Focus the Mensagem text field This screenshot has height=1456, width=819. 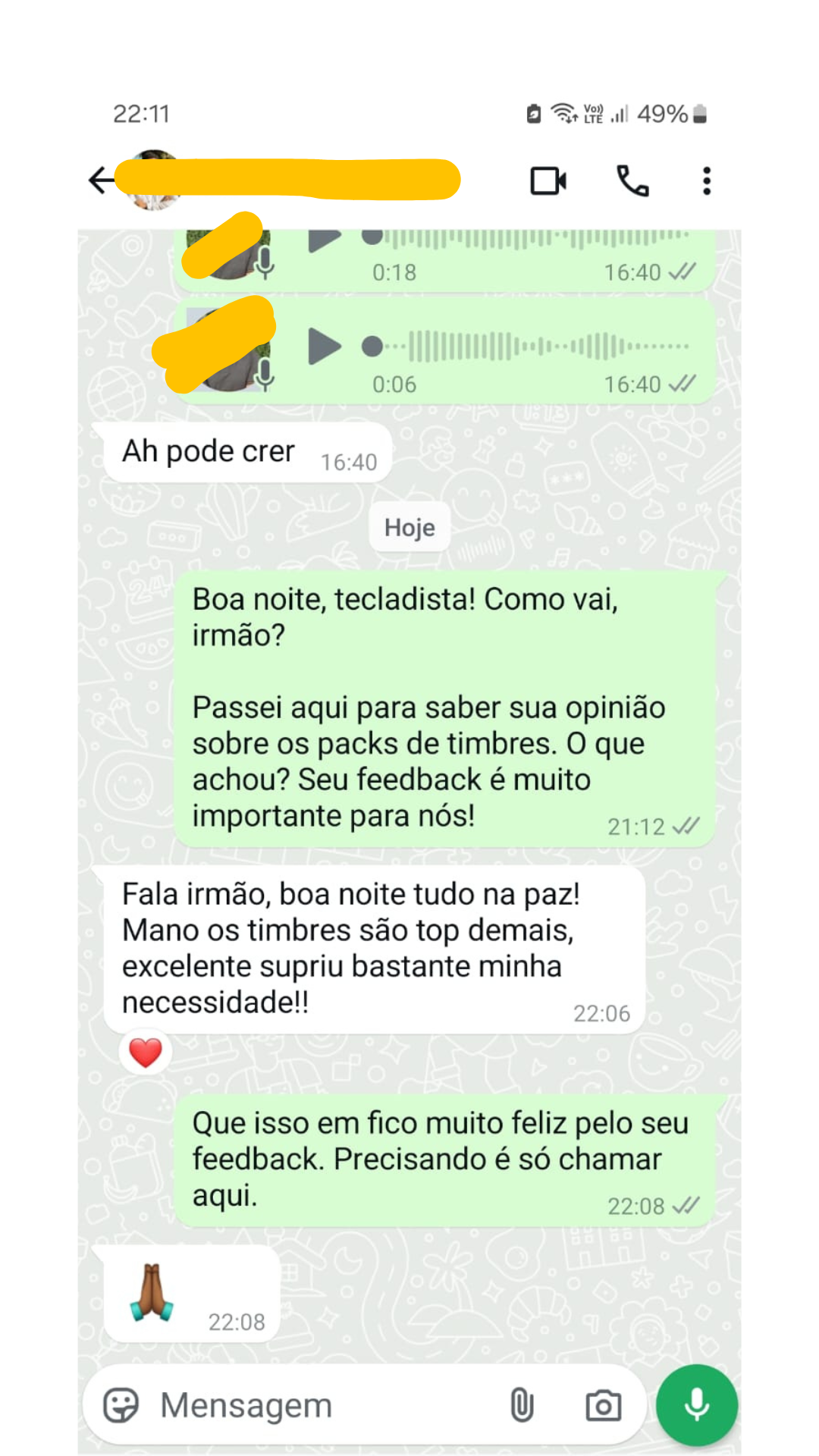tap(318, 1405)
